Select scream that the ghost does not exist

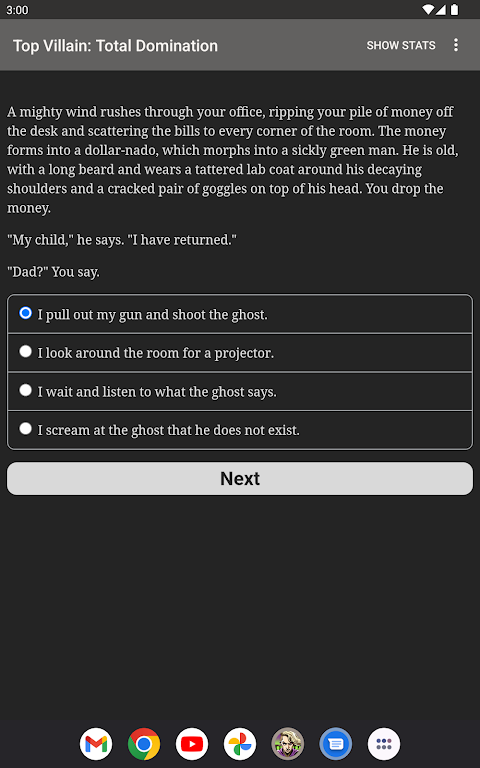pos(240,430)
